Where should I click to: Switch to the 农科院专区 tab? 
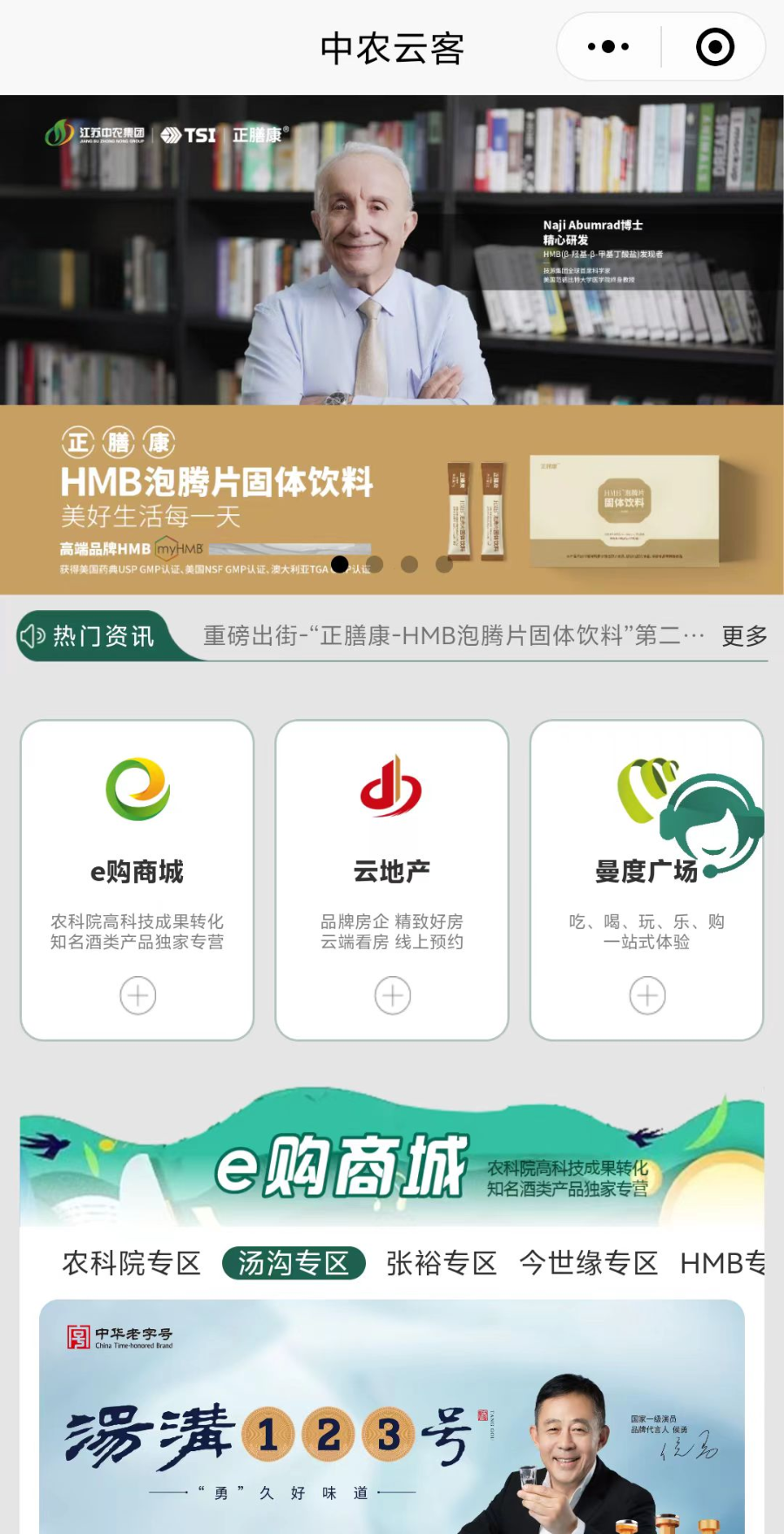132,1263
